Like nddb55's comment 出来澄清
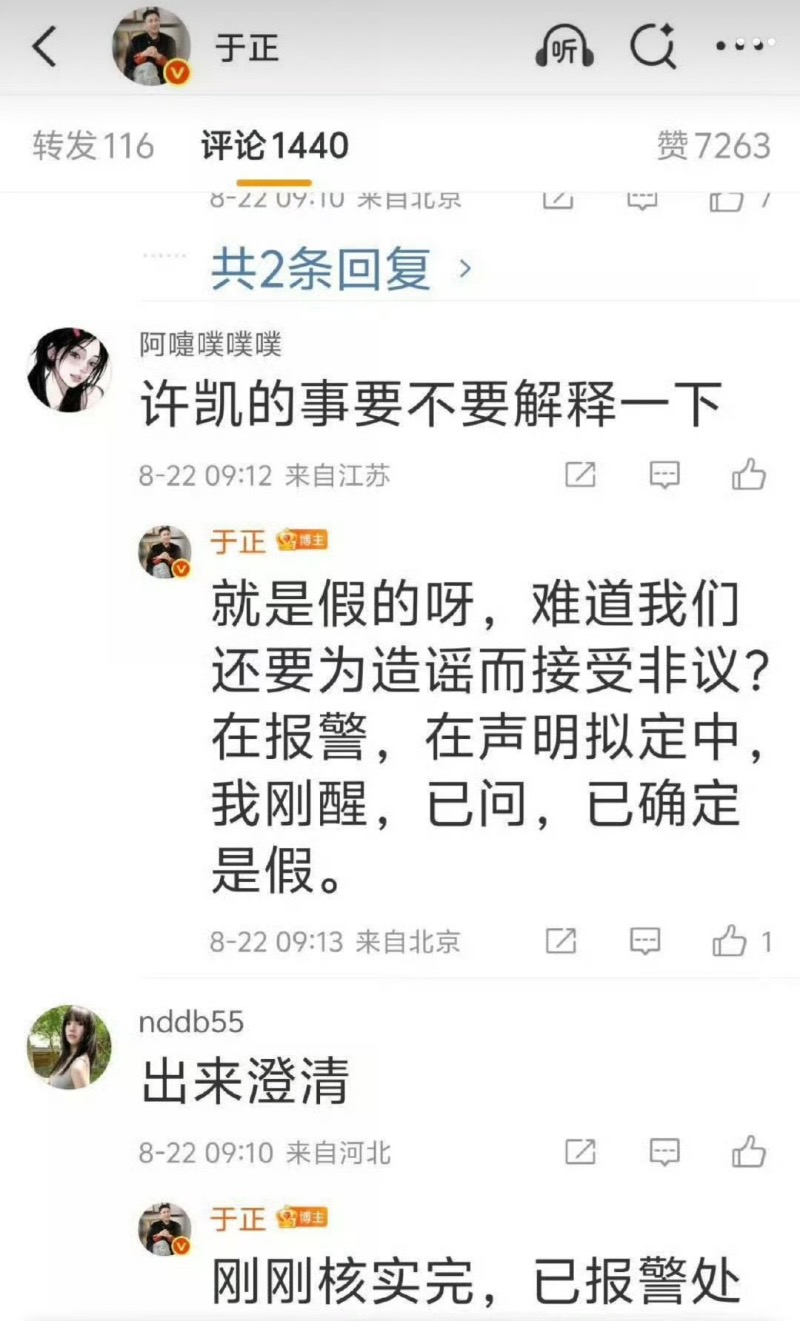This screenshot has height=1321, width=800. point(748,1152)
